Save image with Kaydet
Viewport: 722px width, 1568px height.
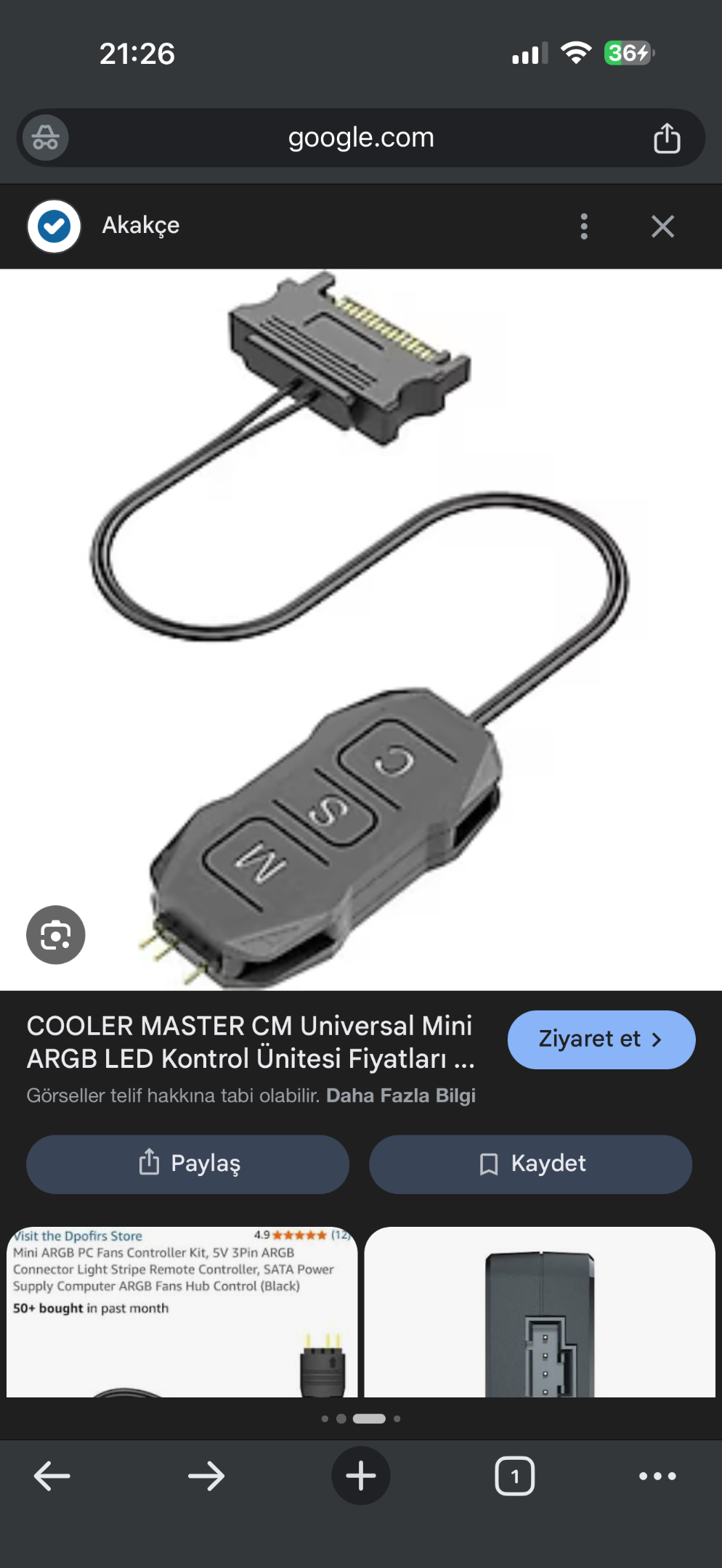point(531,1164)
